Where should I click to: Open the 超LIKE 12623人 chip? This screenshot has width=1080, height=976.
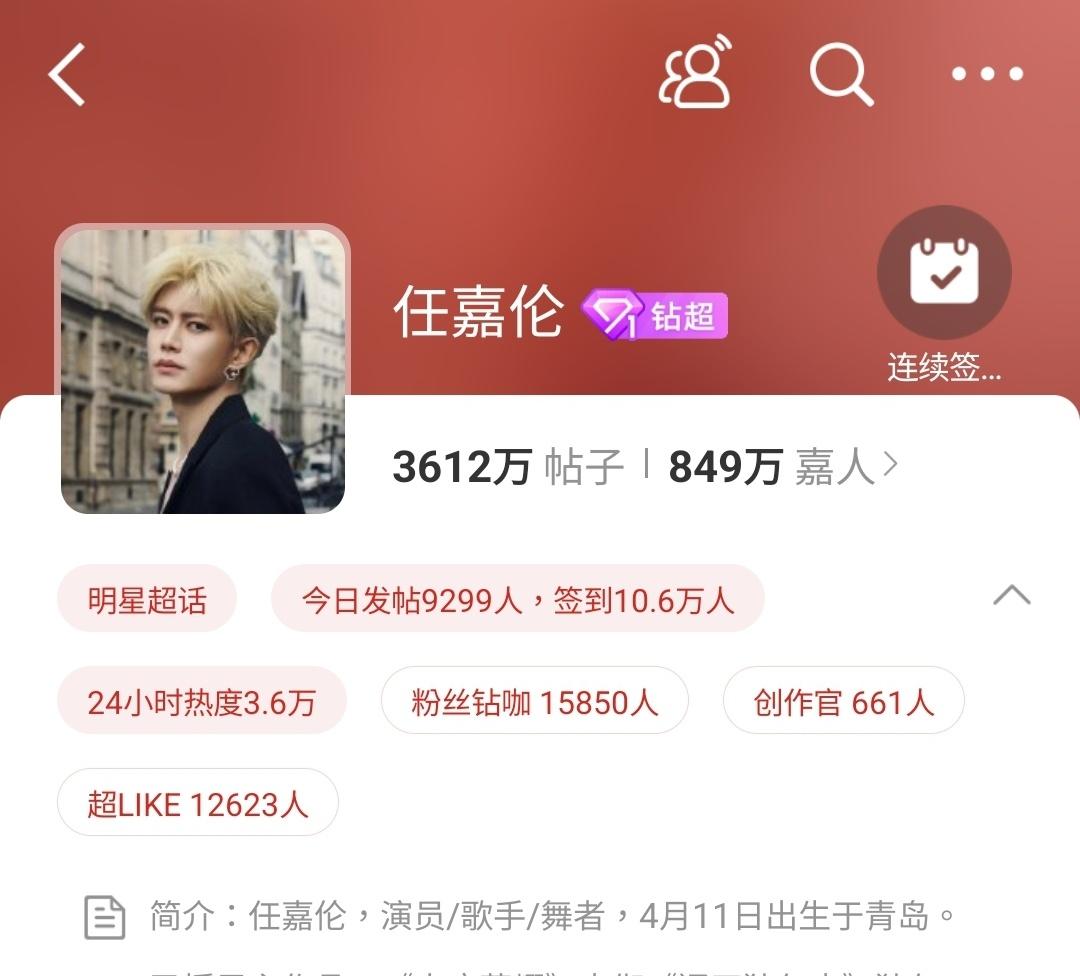197,803
